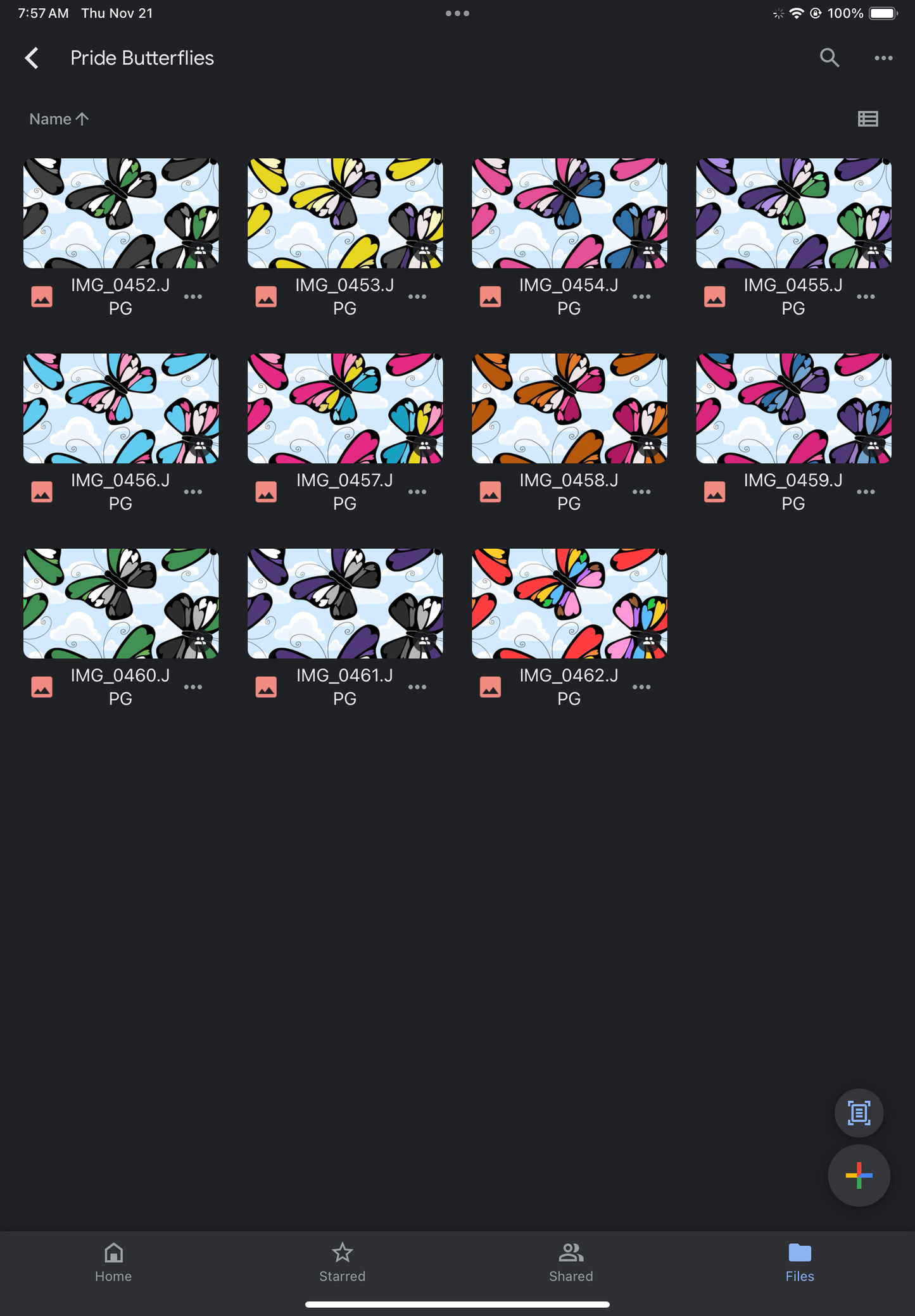Tap the plus button to add new
Viewport: 915px width, 1316px height.
click(x=859, y=1175)
